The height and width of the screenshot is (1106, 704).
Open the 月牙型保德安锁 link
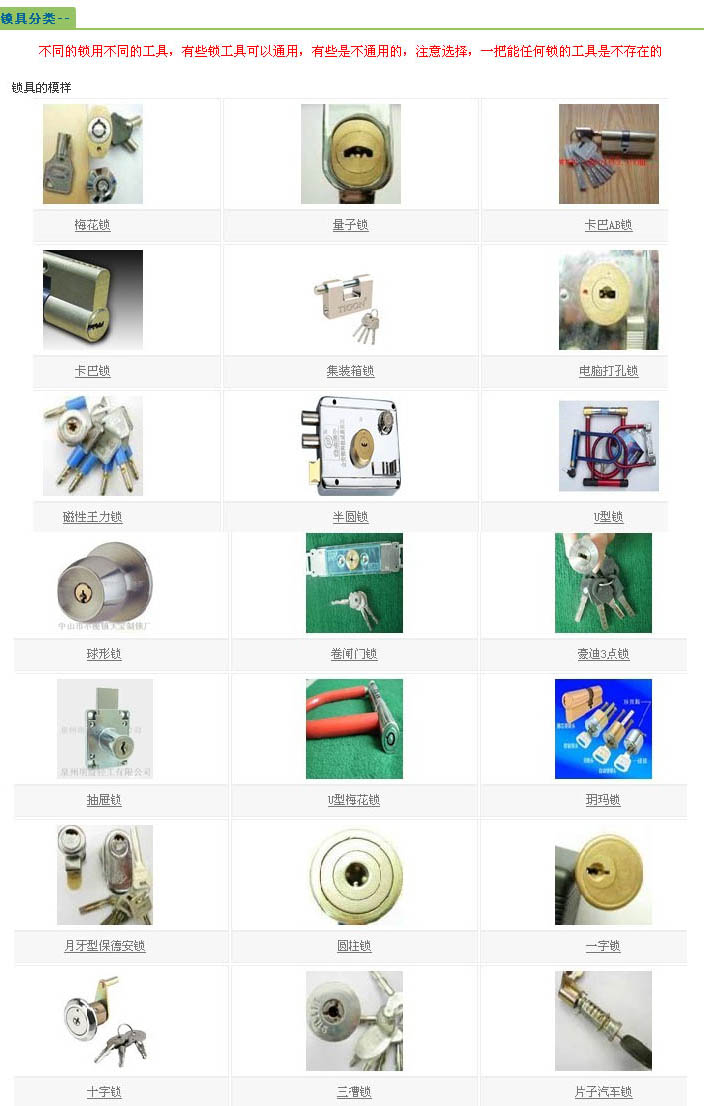tap(104, 947)
